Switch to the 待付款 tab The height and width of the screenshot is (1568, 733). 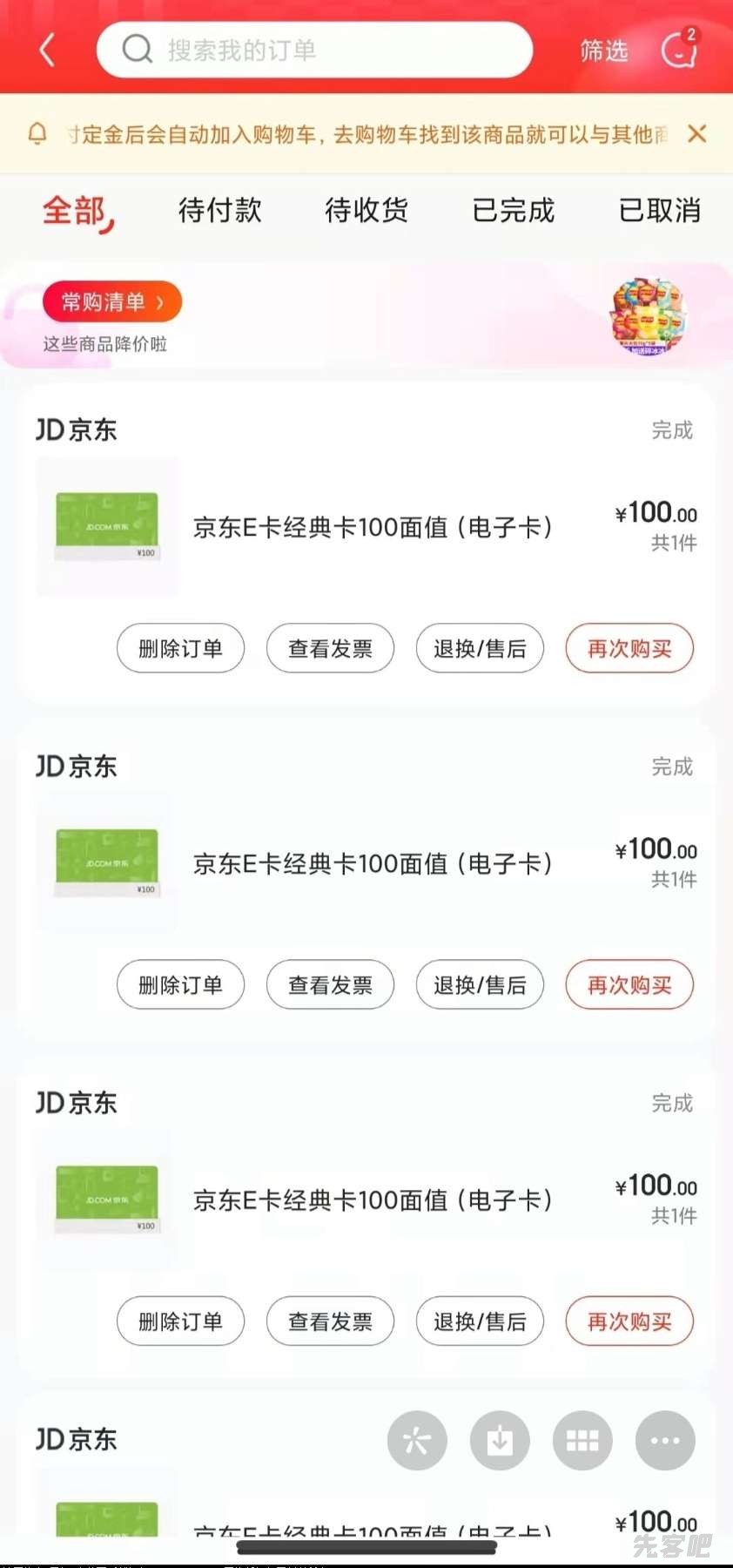tap(219, 211)
